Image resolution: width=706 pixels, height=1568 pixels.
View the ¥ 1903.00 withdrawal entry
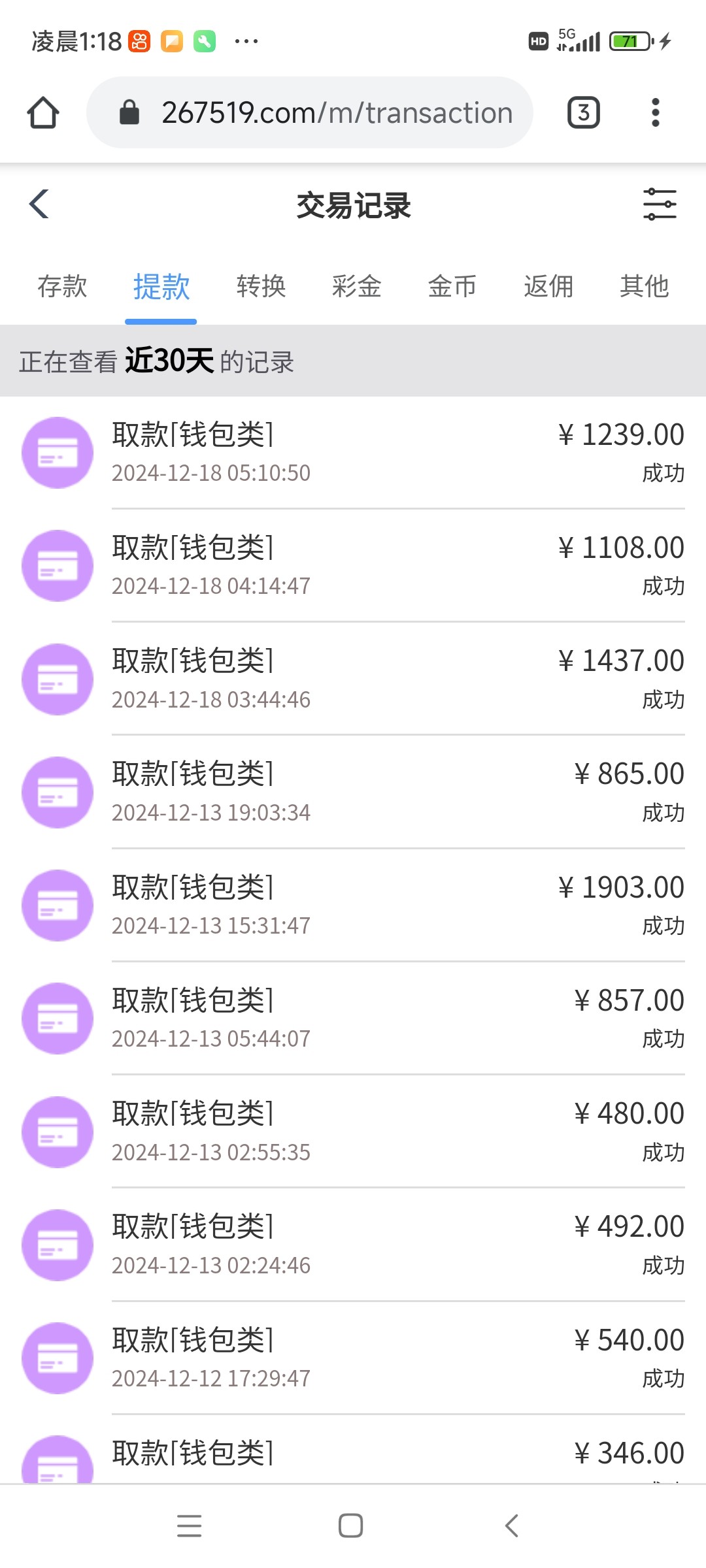tap(353, 906)
